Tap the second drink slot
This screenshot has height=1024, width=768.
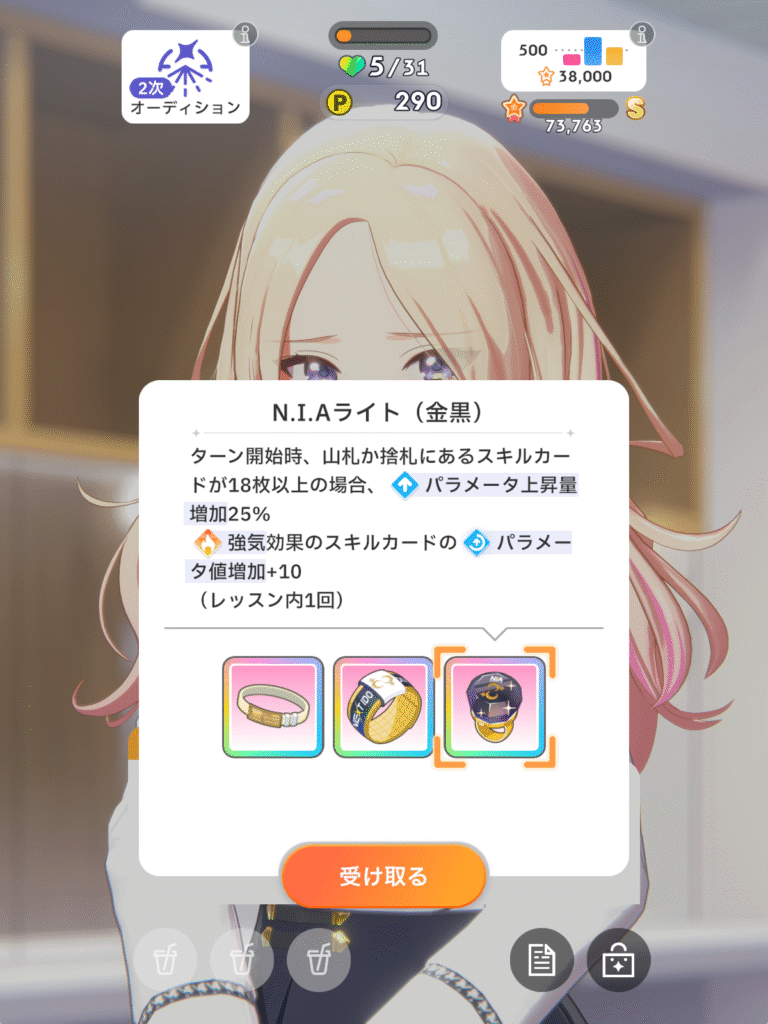(x=241, y=961)
